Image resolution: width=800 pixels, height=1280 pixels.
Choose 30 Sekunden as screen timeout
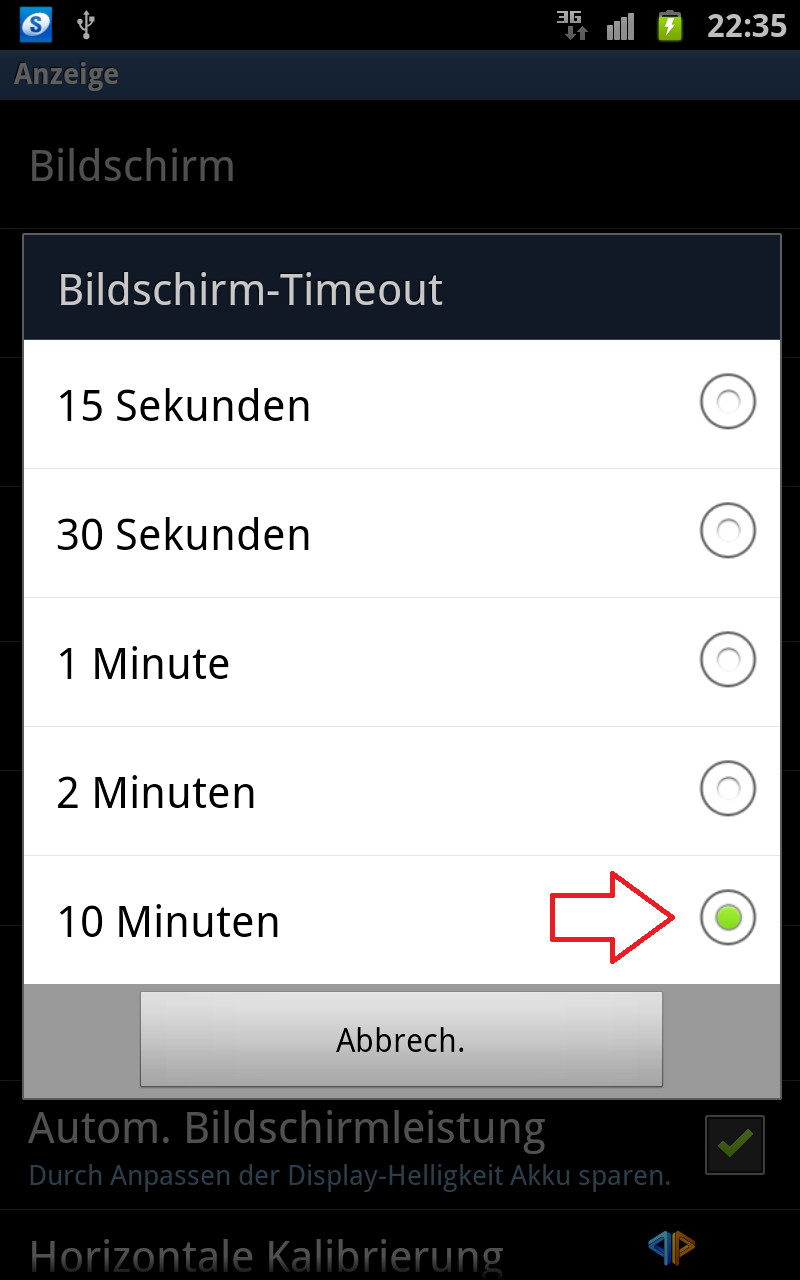click(401, 533)
